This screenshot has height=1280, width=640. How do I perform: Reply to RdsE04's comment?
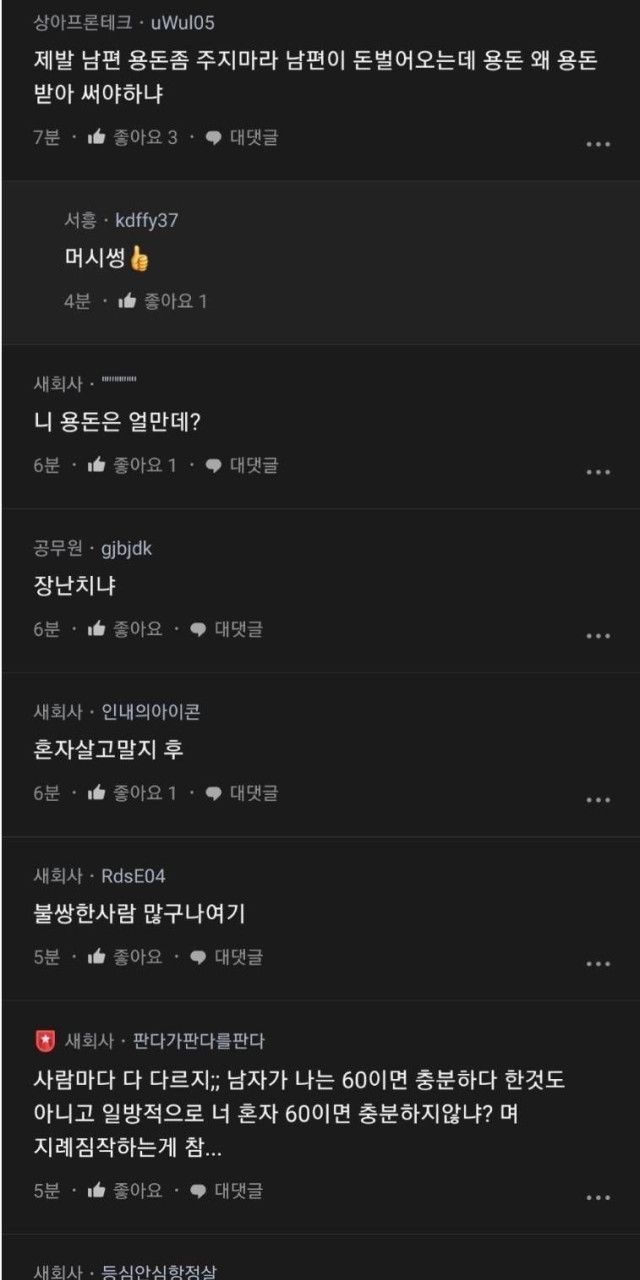[x=227, y=957]
